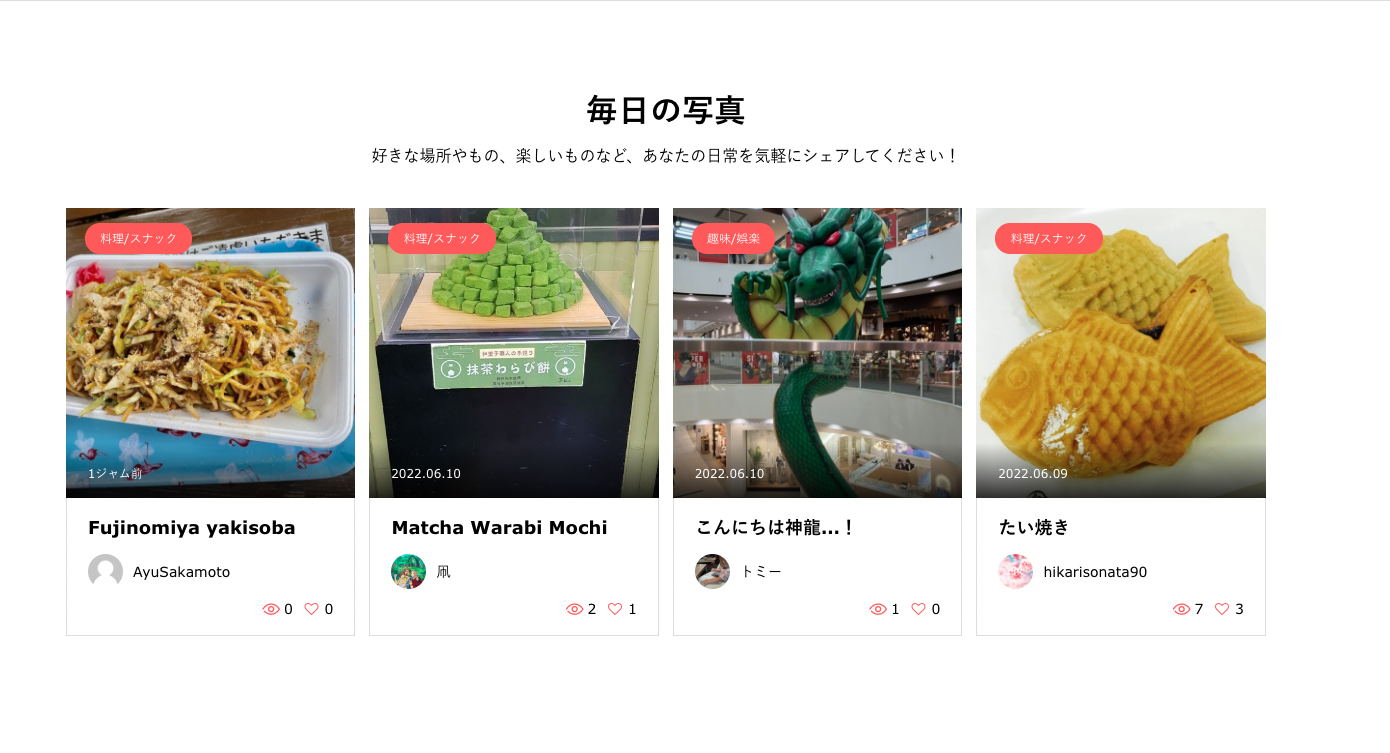View 凪's user profile
1390x753 pixels.
(443, 572)
